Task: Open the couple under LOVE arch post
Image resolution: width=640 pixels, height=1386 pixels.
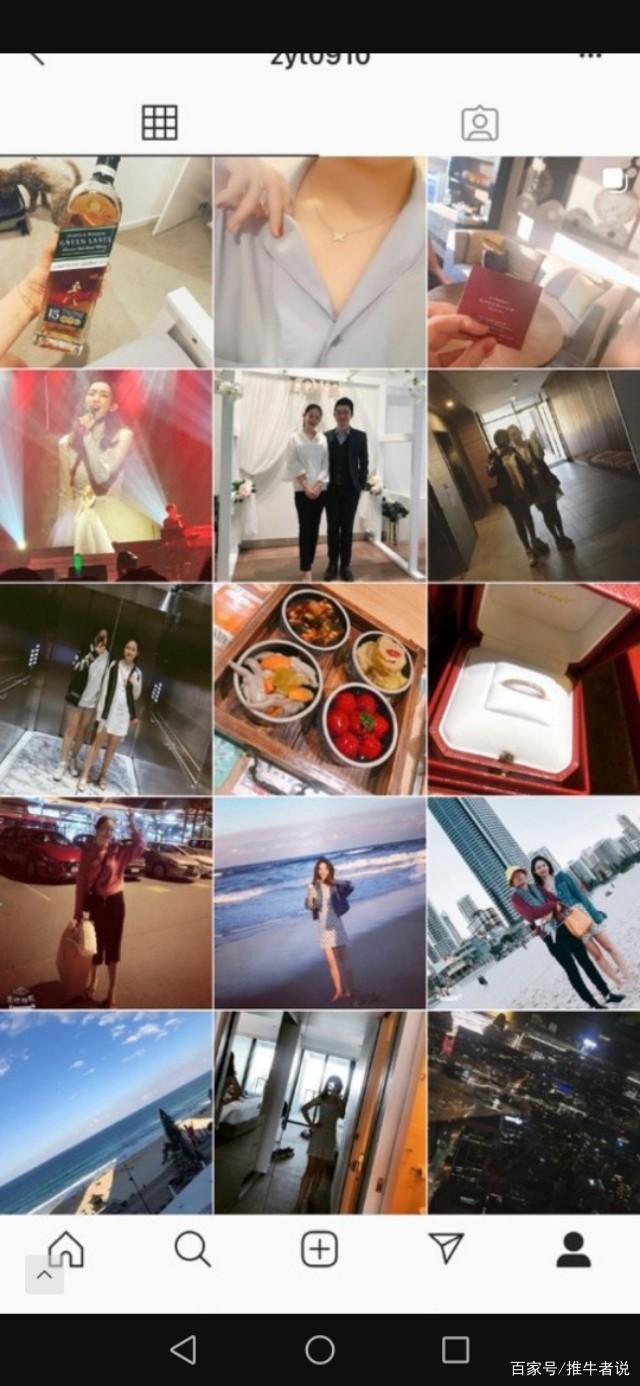Action: coord(320,475)
